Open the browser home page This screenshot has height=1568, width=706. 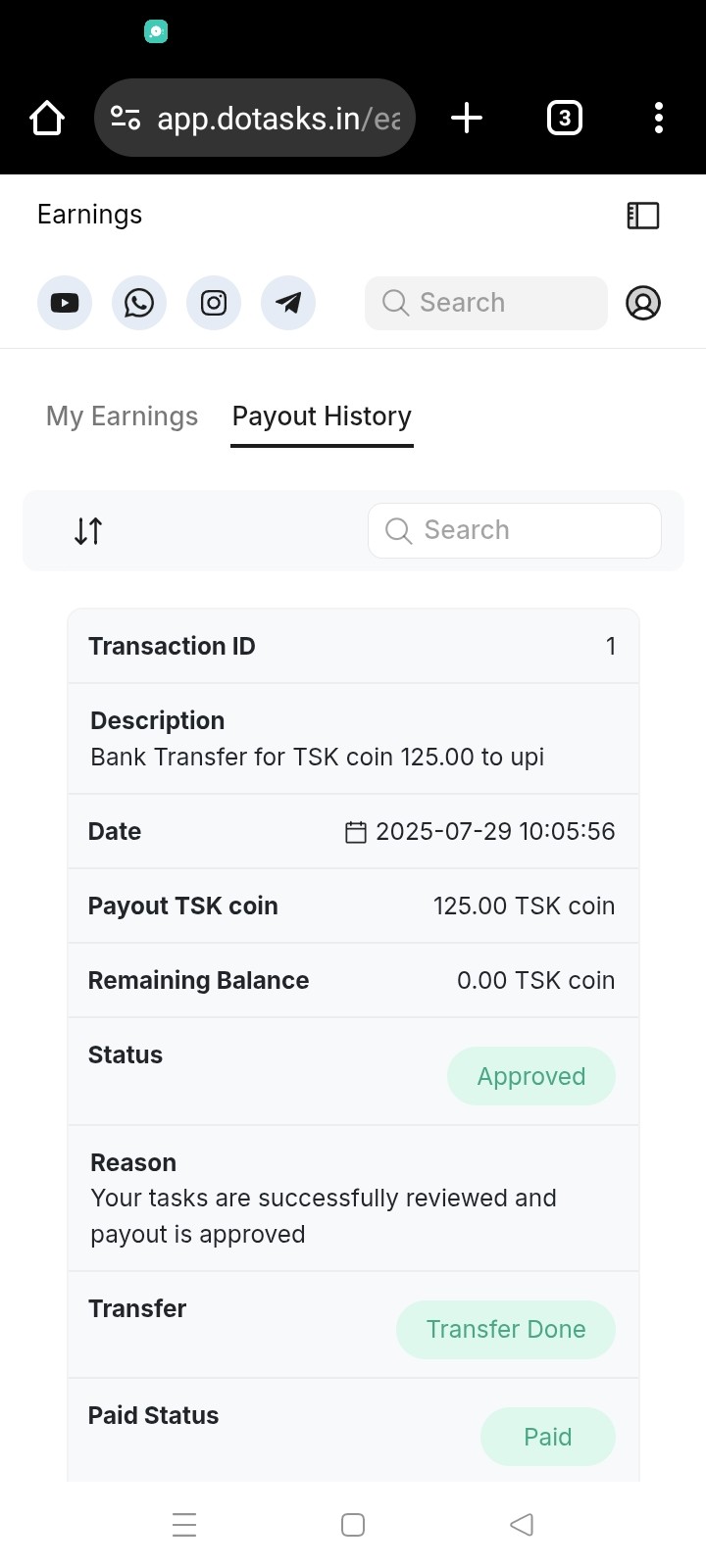tap(47, 119)
